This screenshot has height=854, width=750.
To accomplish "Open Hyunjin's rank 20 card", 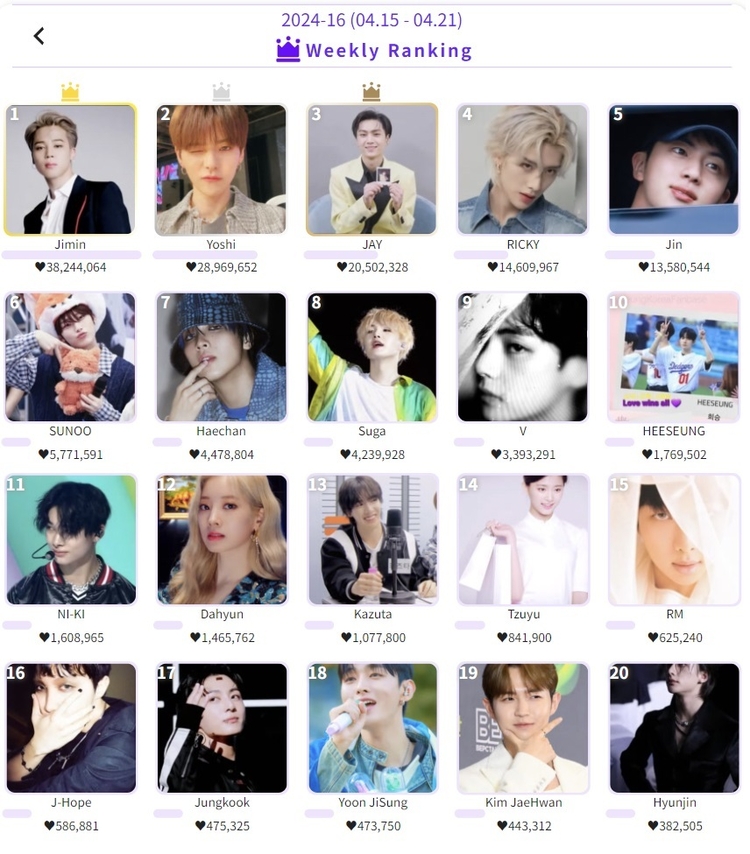I will click(x=674, y=728).
